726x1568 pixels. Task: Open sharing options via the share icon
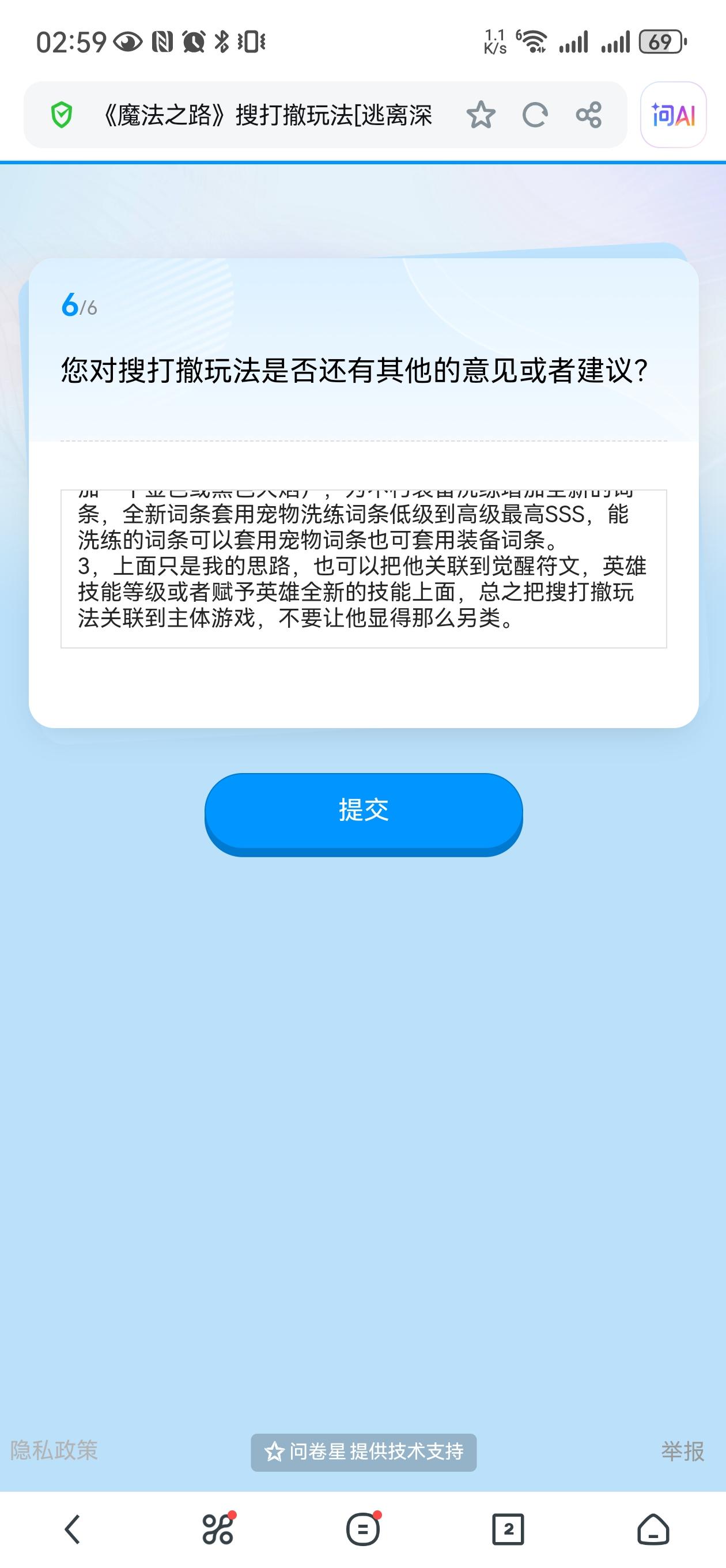point(587,117)
